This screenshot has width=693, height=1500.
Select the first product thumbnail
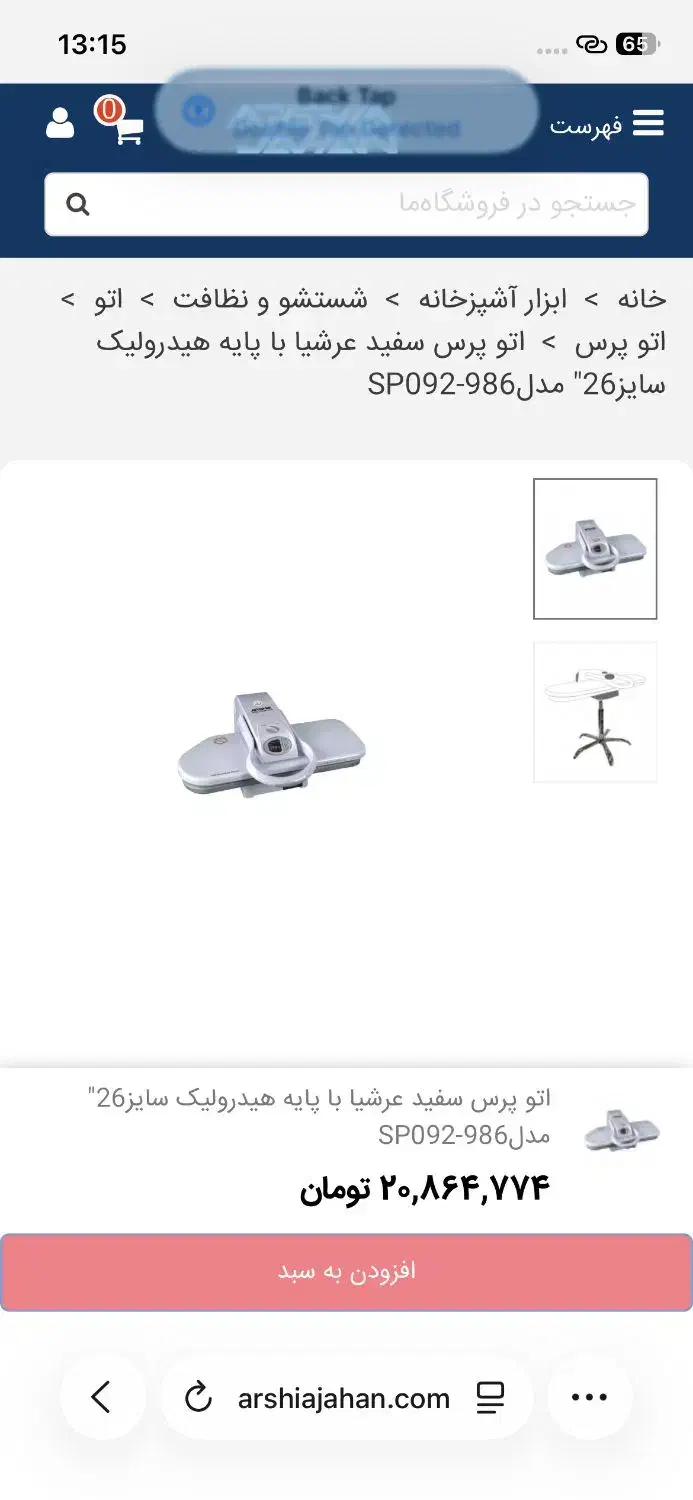595,549
